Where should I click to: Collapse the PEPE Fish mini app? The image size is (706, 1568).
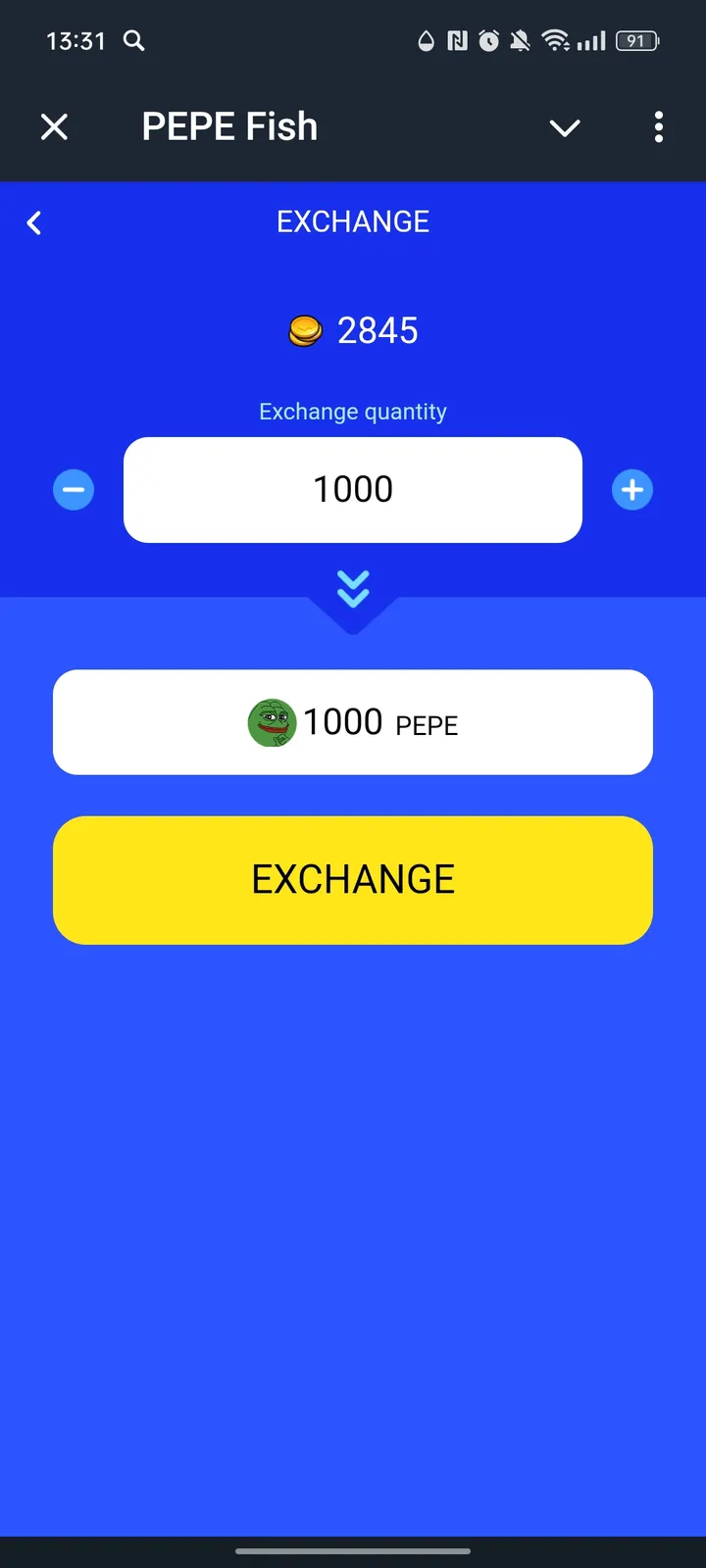coord(54,126)
